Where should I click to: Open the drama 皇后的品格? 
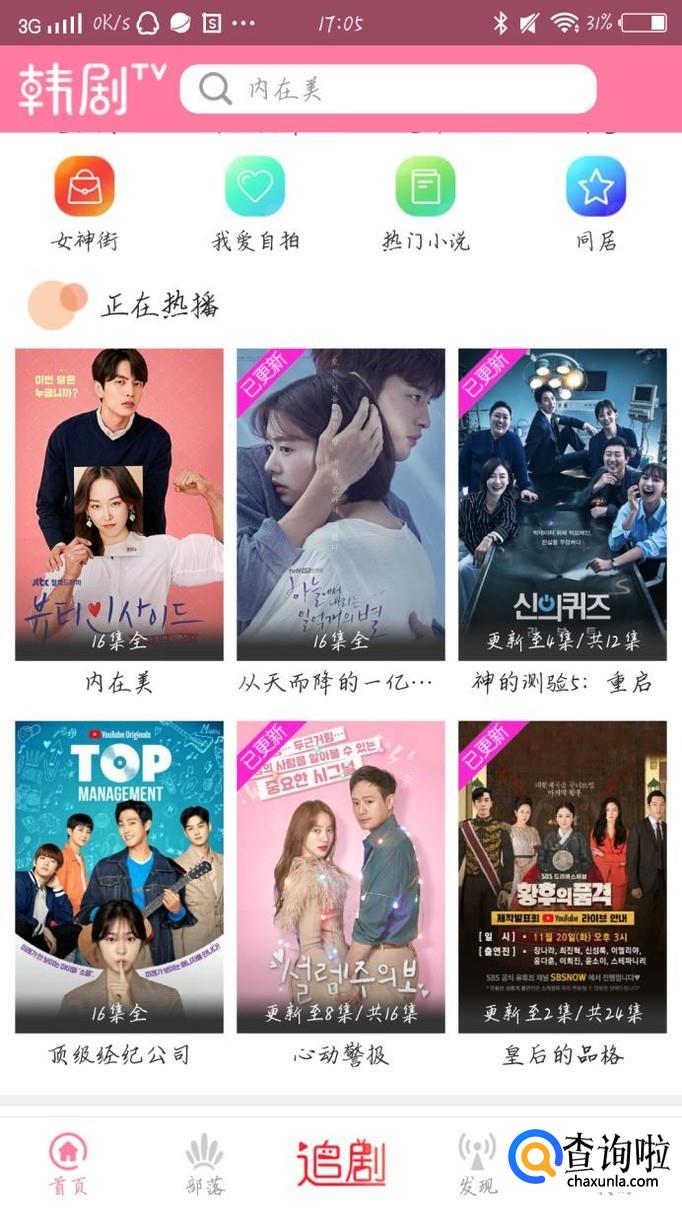pyautogui.click(x=562, y=876)
